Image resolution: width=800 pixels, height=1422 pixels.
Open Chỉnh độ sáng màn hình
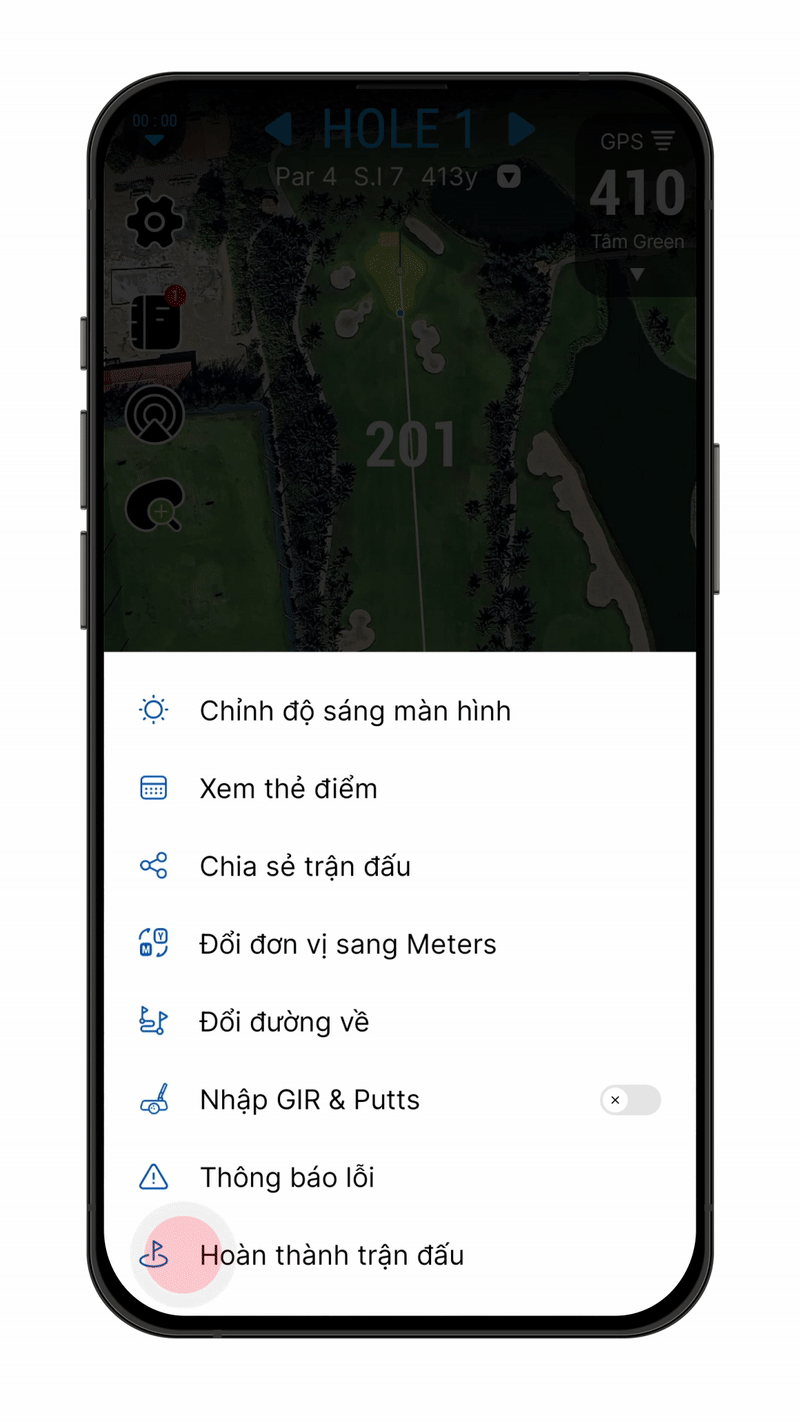coord(400,711)
